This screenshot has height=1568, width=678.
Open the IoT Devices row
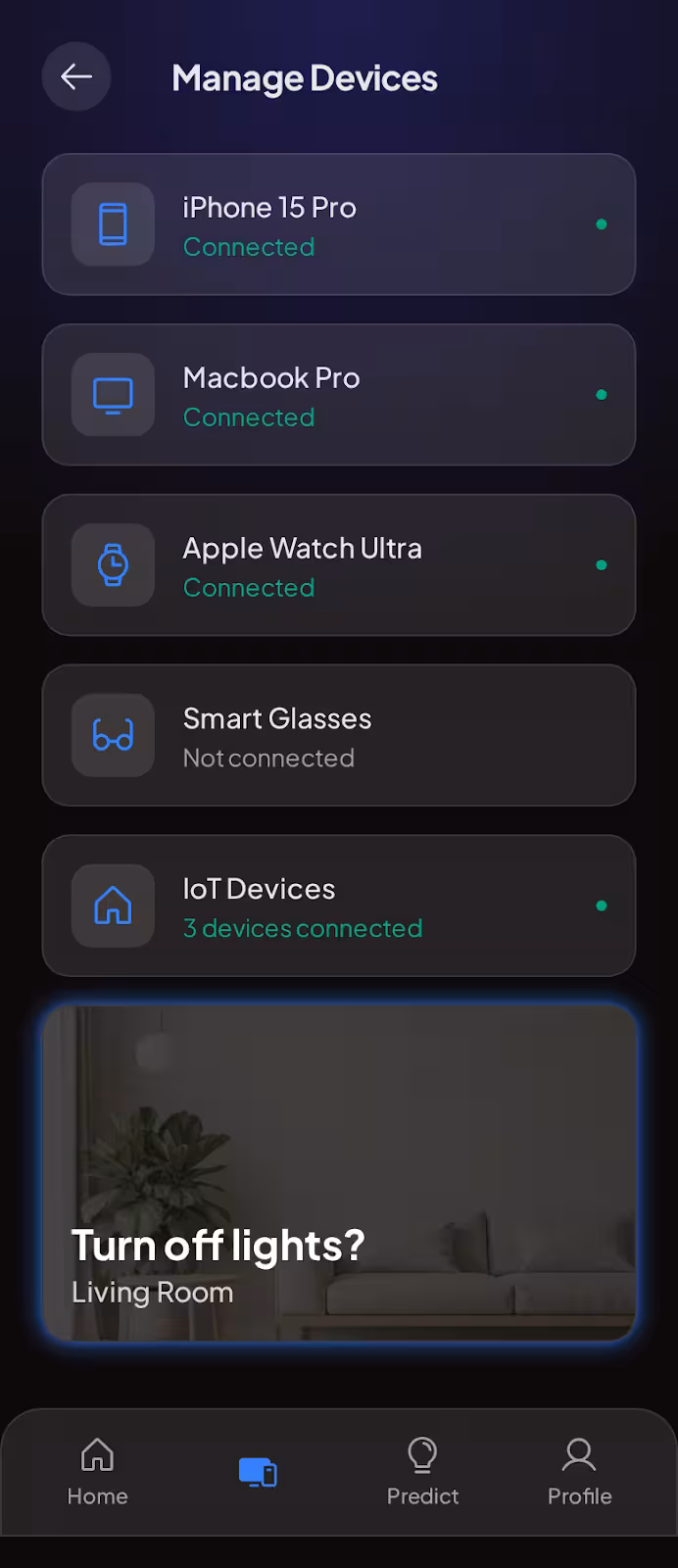(x=338, y=906)
